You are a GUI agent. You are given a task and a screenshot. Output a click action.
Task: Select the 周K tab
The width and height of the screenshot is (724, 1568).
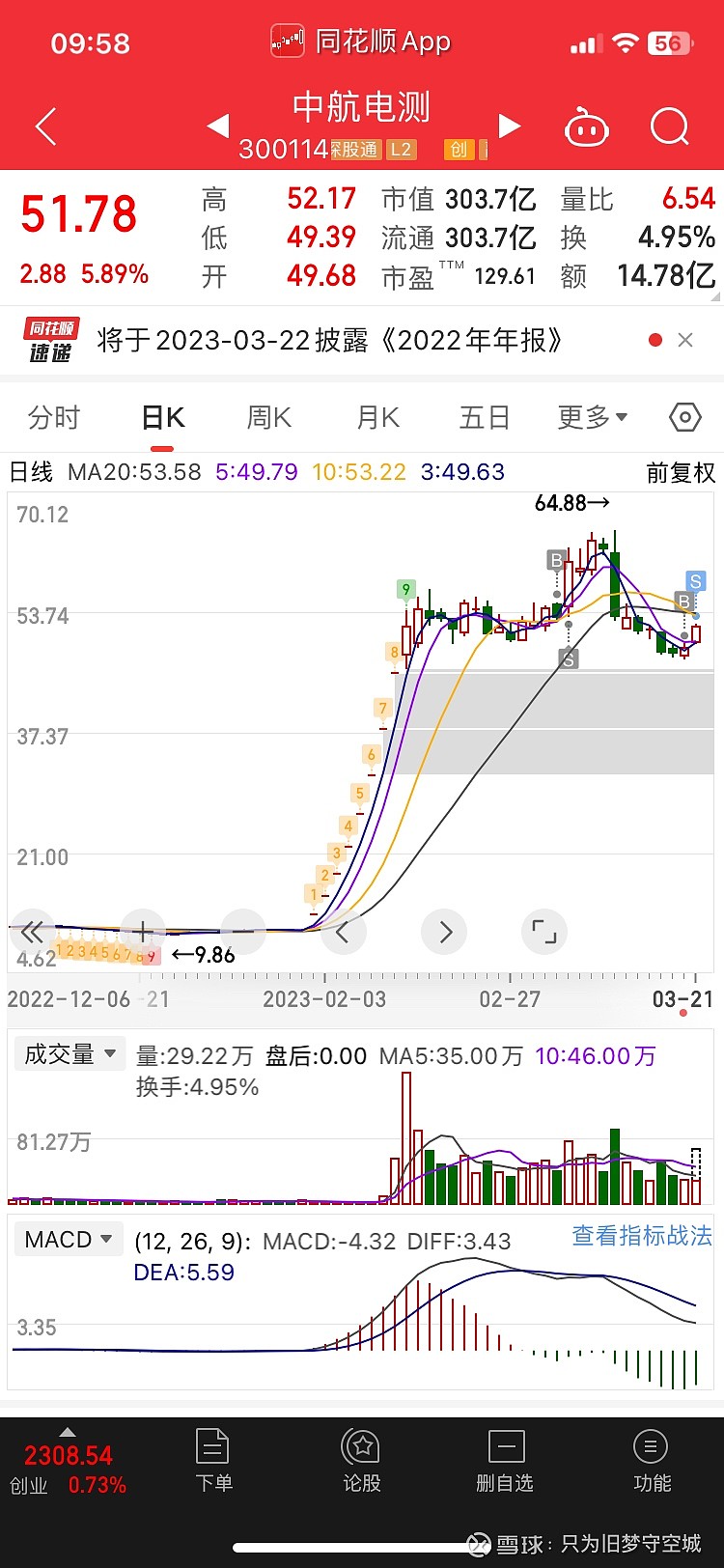click(x=269, y=418)
